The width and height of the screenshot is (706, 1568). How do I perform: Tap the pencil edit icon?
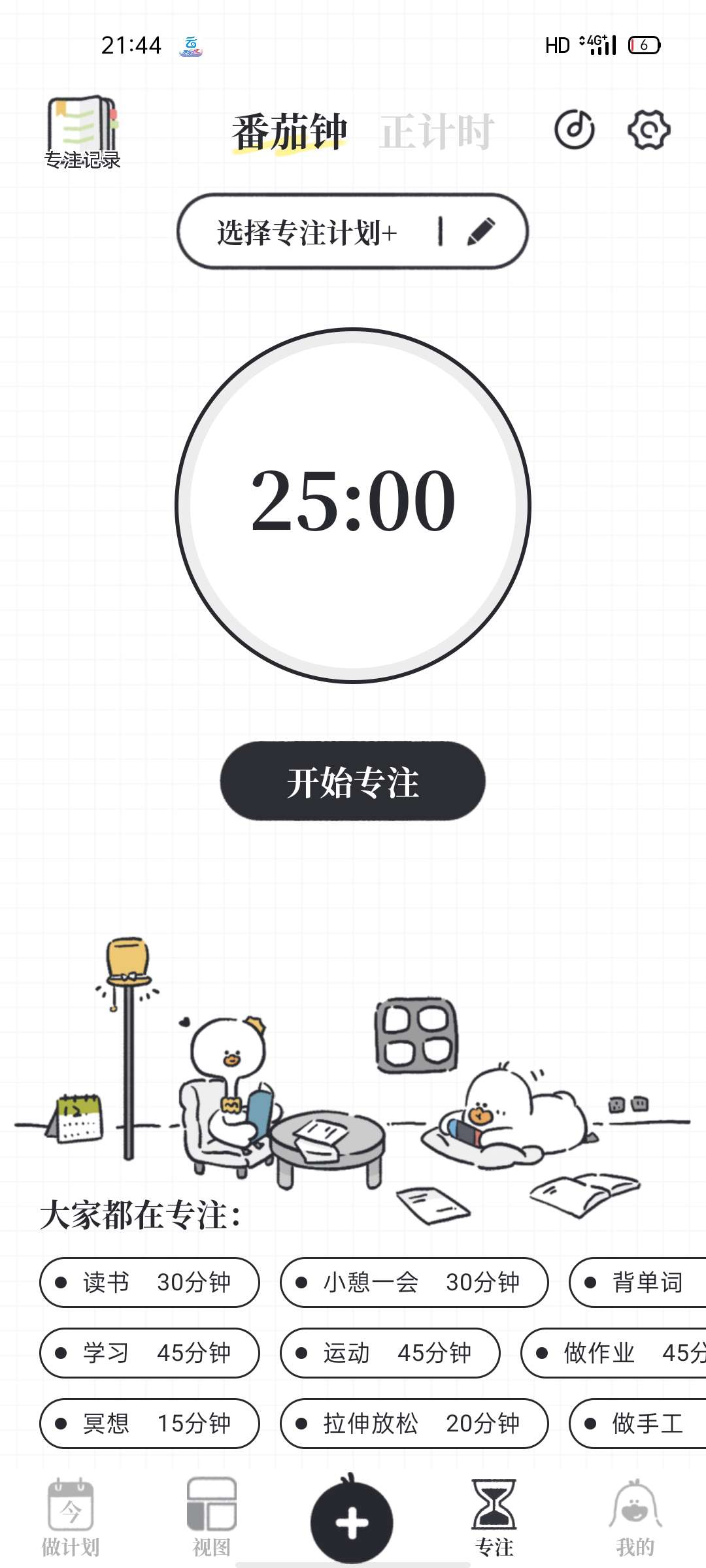[481, 232]
